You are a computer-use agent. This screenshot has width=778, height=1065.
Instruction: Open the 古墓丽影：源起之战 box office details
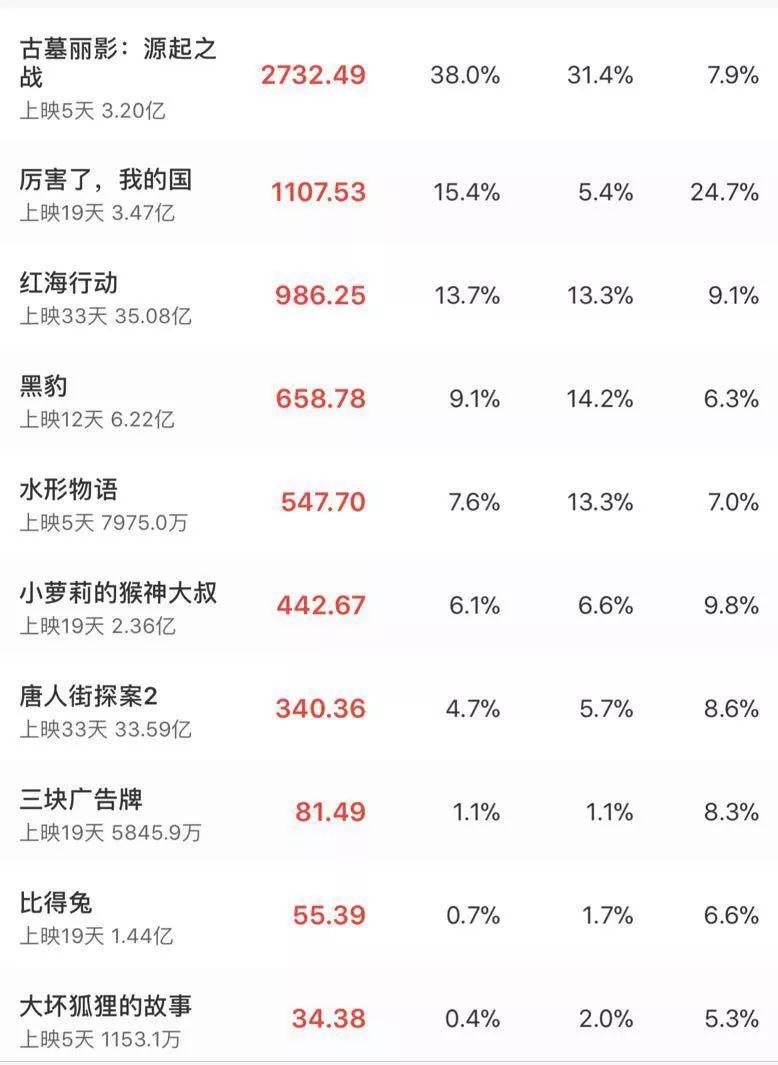click(118, 63)
